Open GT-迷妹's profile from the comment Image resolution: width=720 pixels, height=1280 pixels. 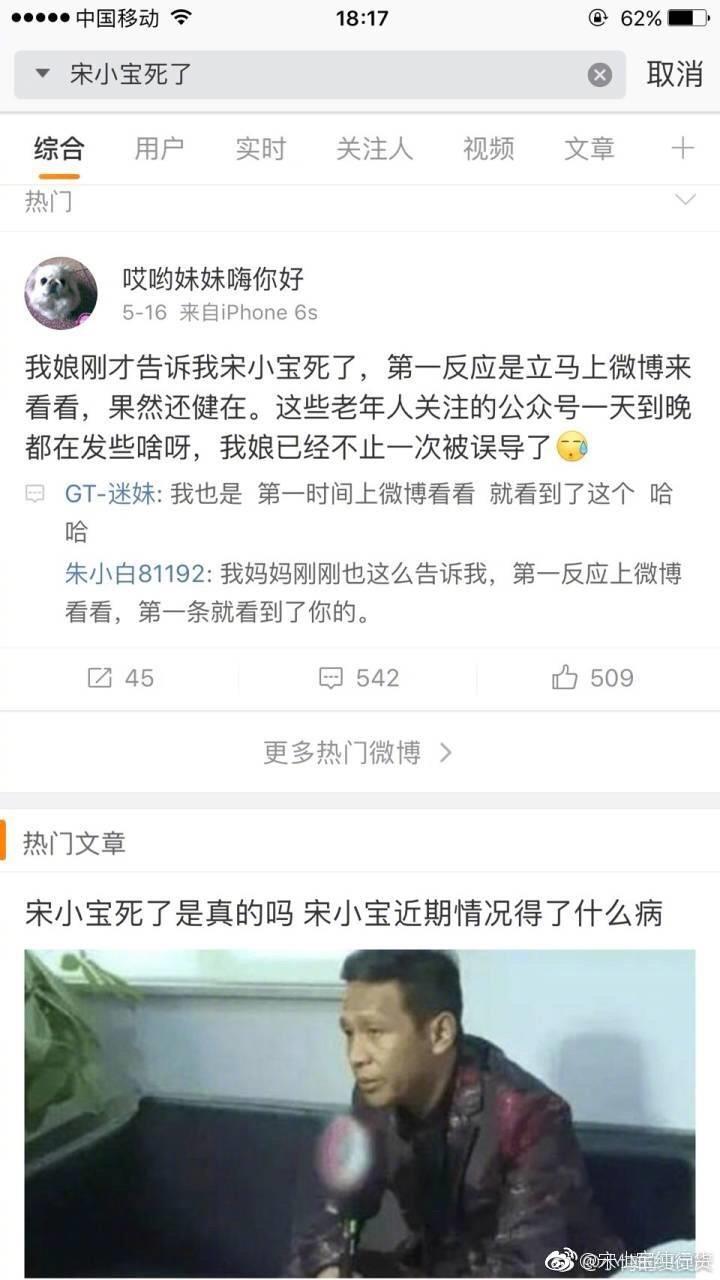pyautogui.click(x=110, y=493)
